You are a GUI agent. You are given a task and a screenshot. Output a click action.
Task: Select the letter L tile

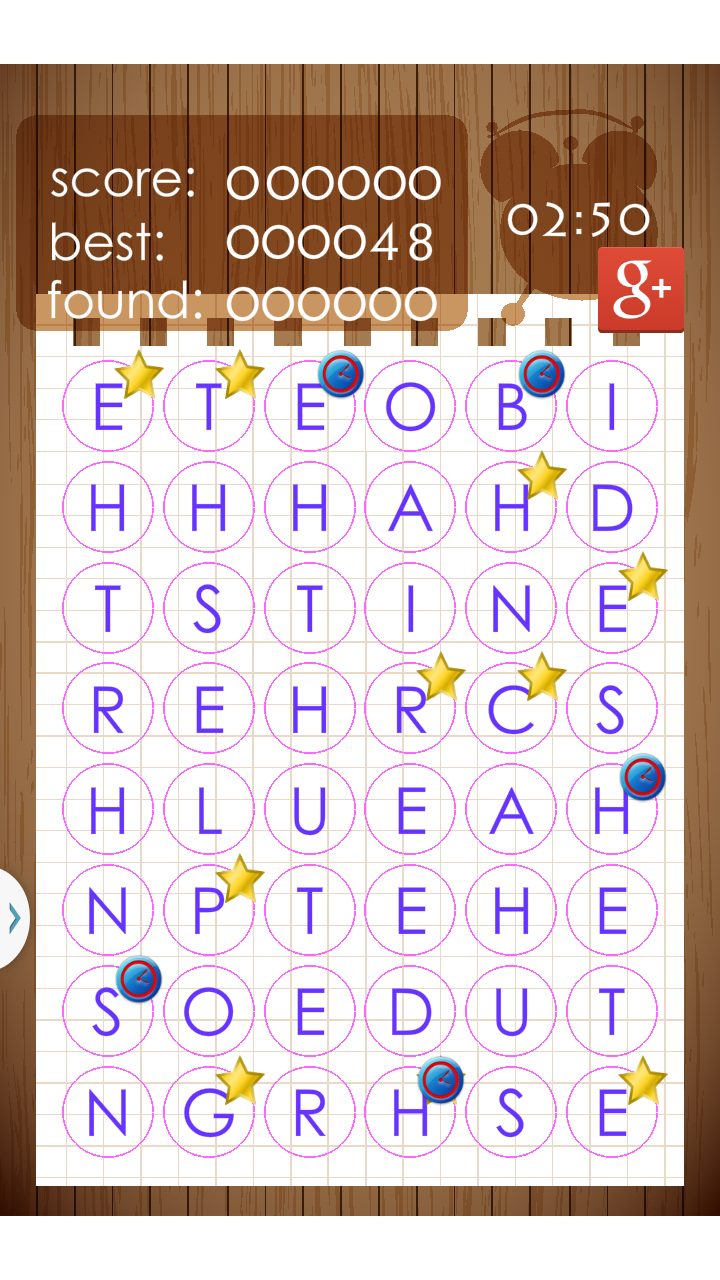208,810
